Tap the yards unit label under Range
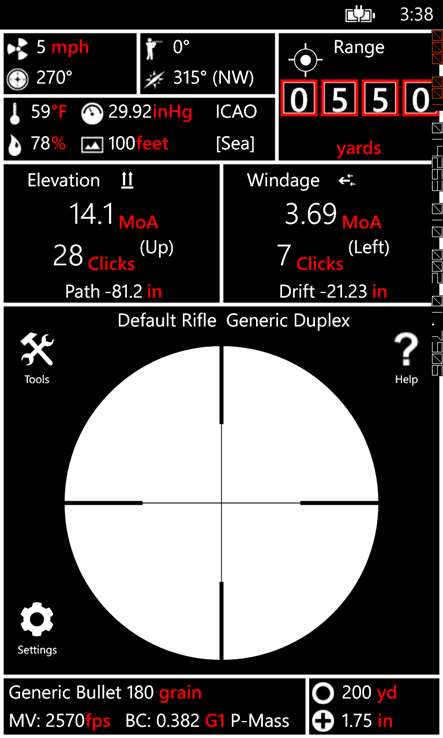This screenshot has height=738, width=443. coord(358,148)
